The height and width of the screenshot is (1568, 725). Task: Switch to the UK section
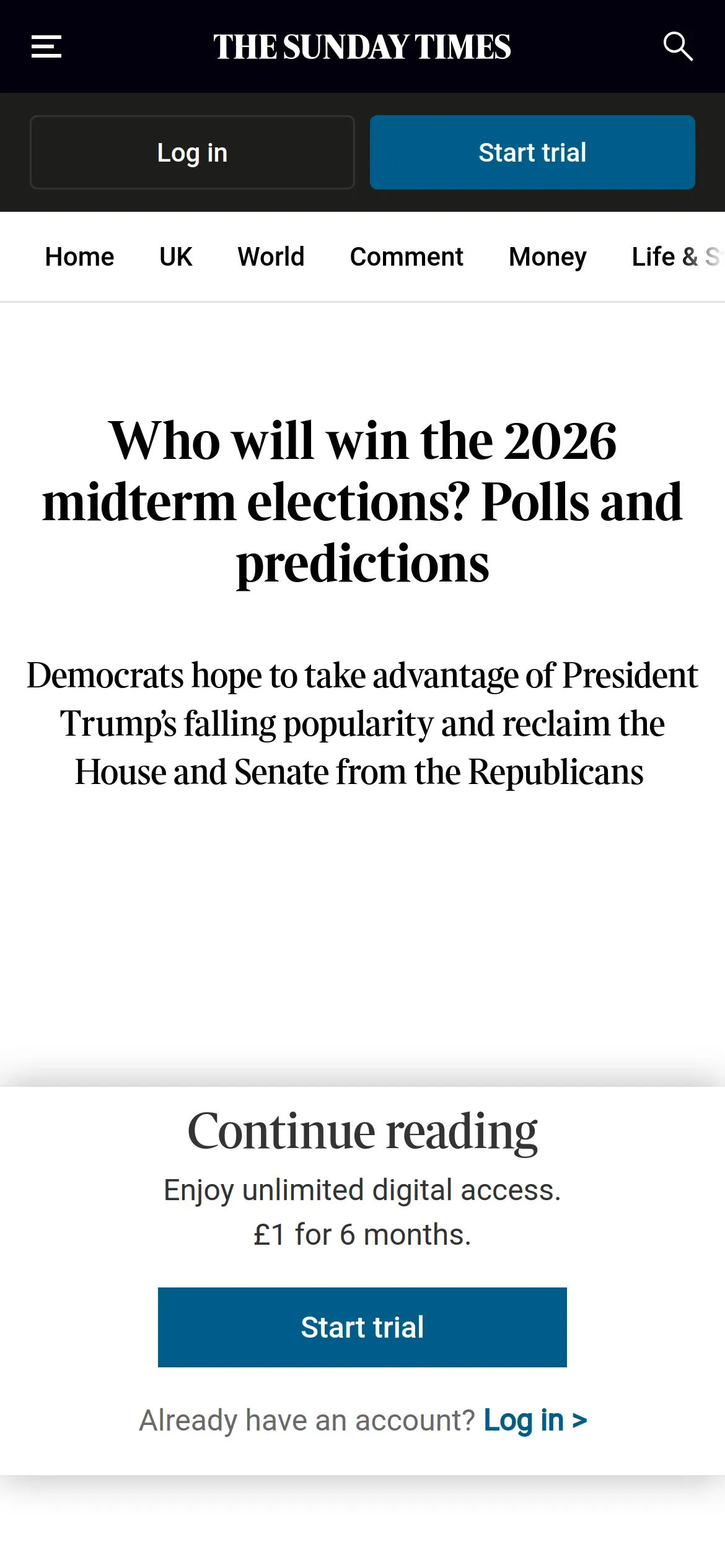(176, 256)
